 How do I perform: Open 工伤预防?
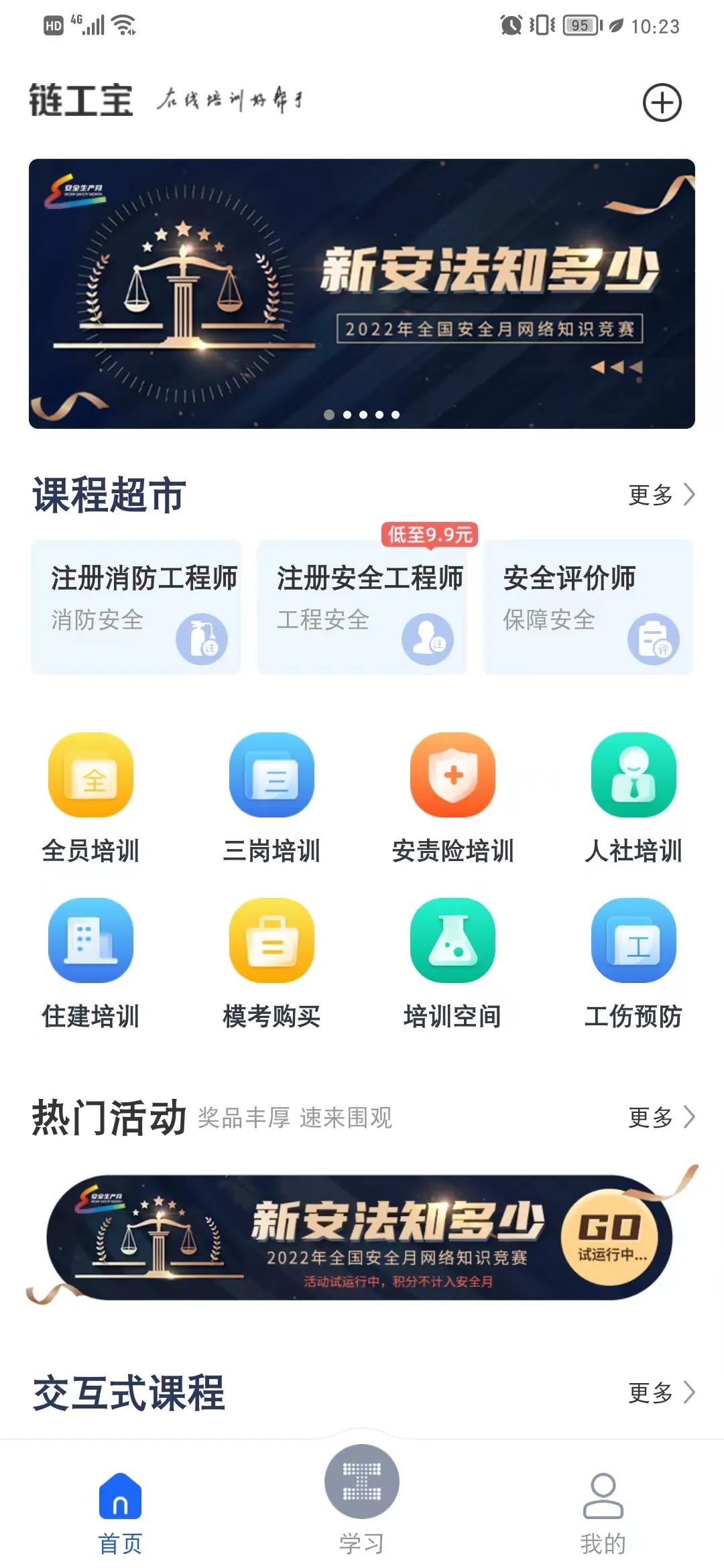coord(633,963)
